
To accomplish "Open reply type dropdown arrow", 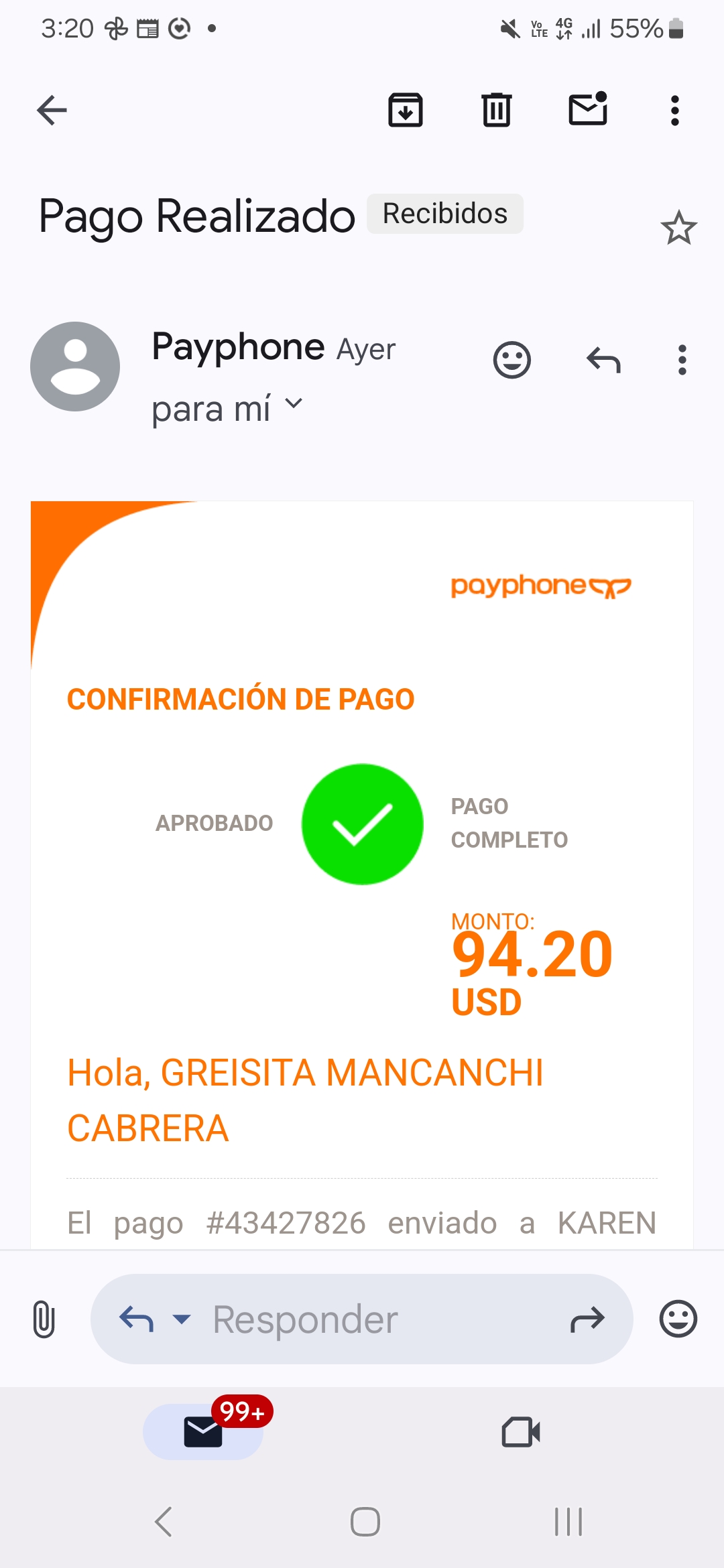I will [182, 1319].
